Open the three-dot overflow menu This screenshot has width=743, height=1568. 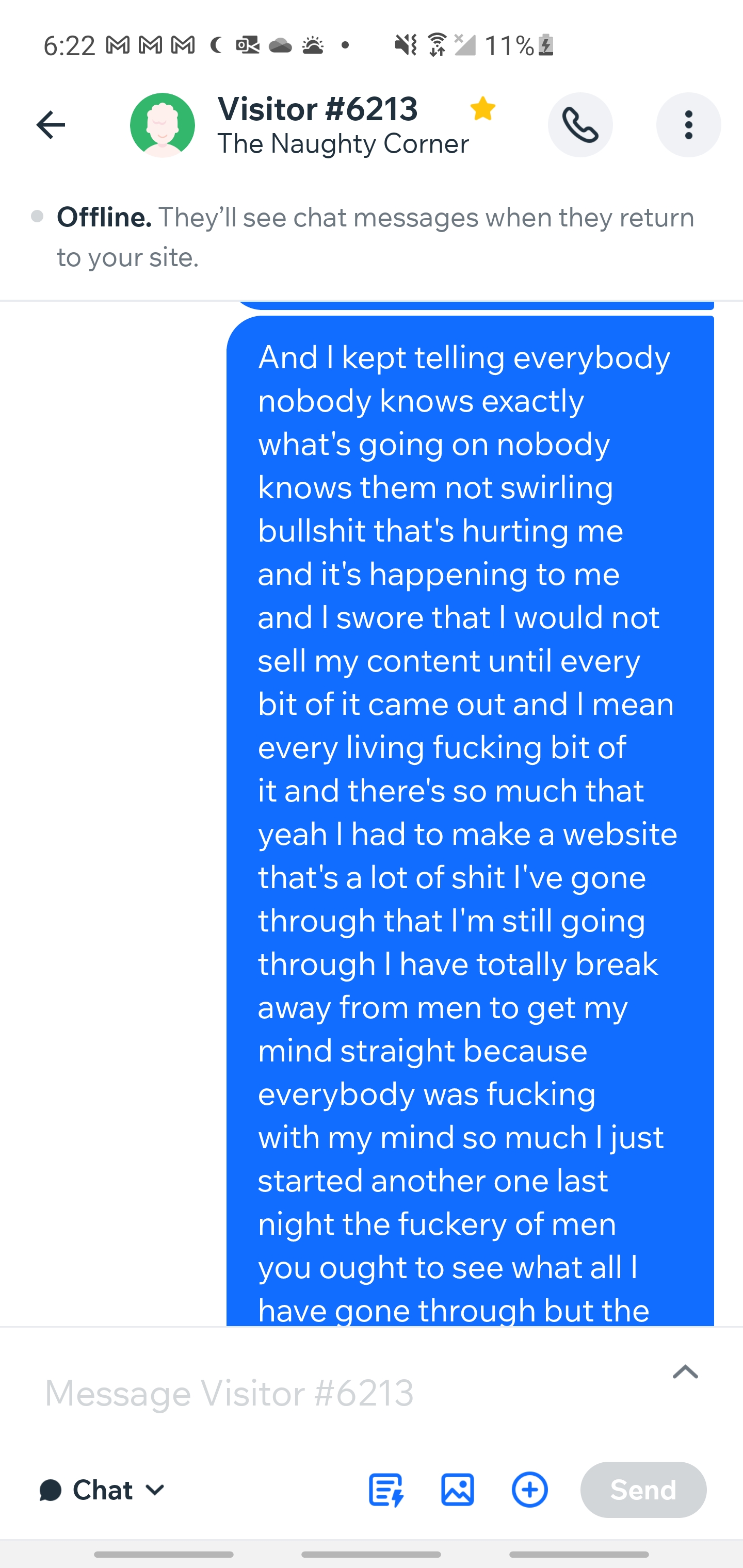[x=688, y=125]
